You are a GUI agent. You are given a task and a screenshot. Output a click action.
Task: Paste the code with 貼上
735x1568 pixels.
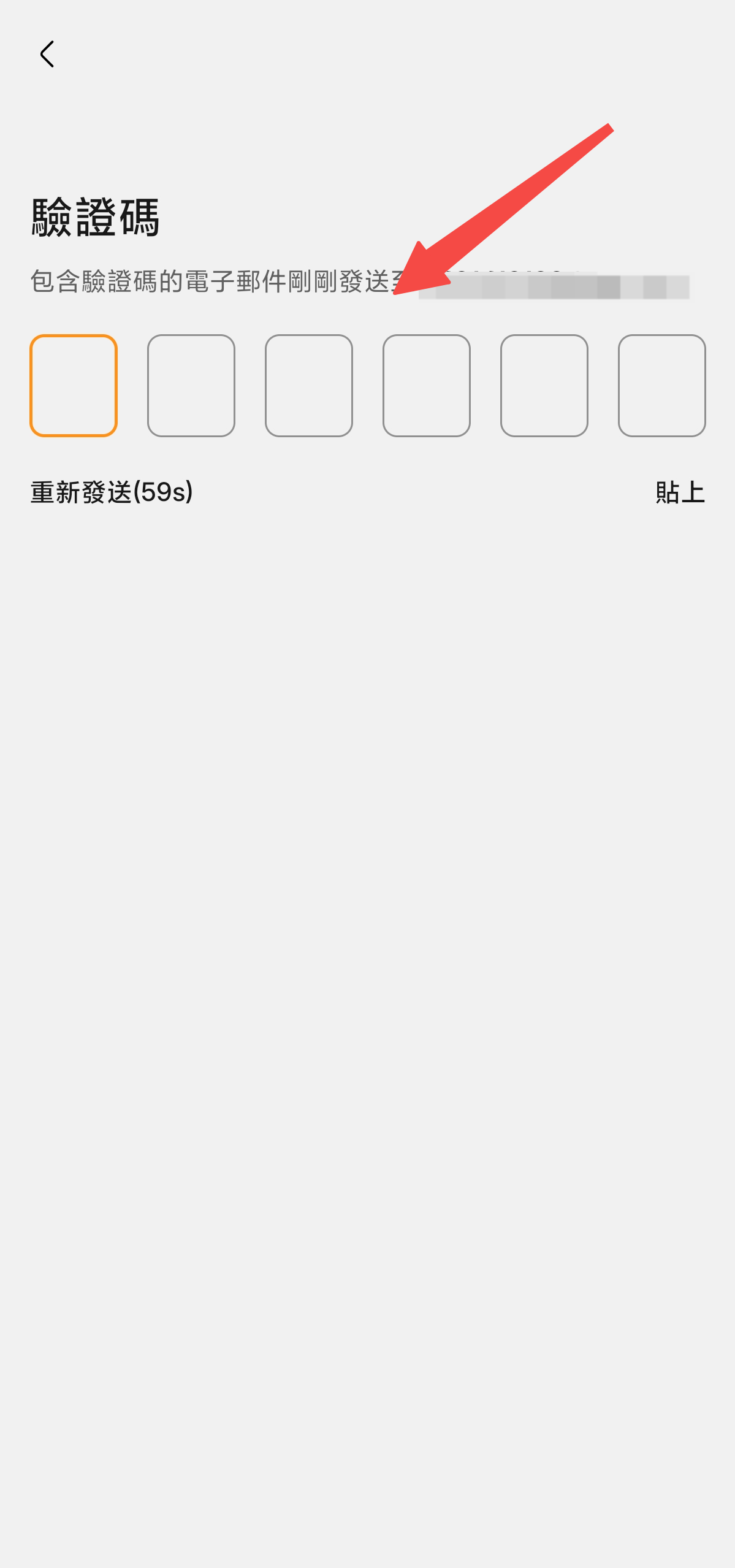[680, 492]
